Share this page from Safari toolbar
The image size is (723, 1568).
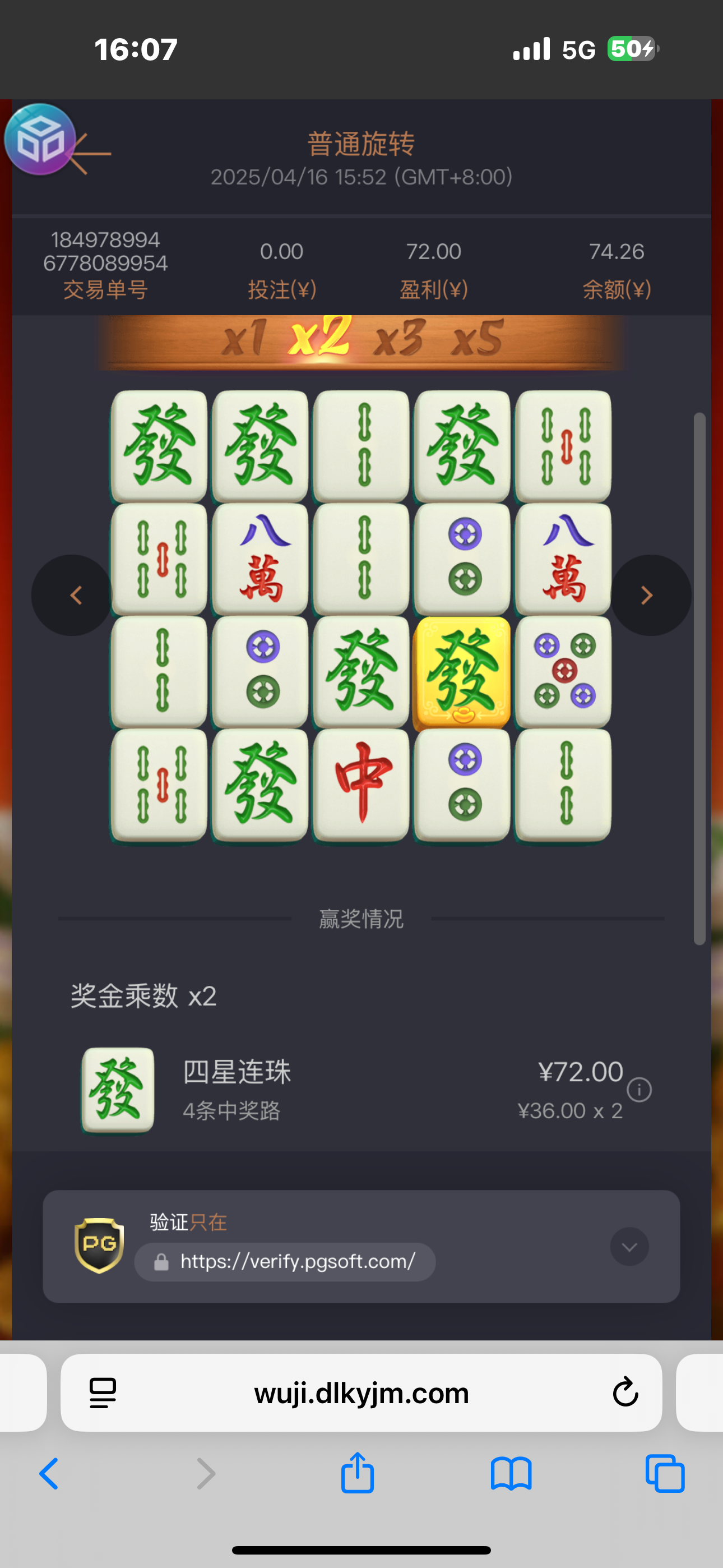[357, 1473]
